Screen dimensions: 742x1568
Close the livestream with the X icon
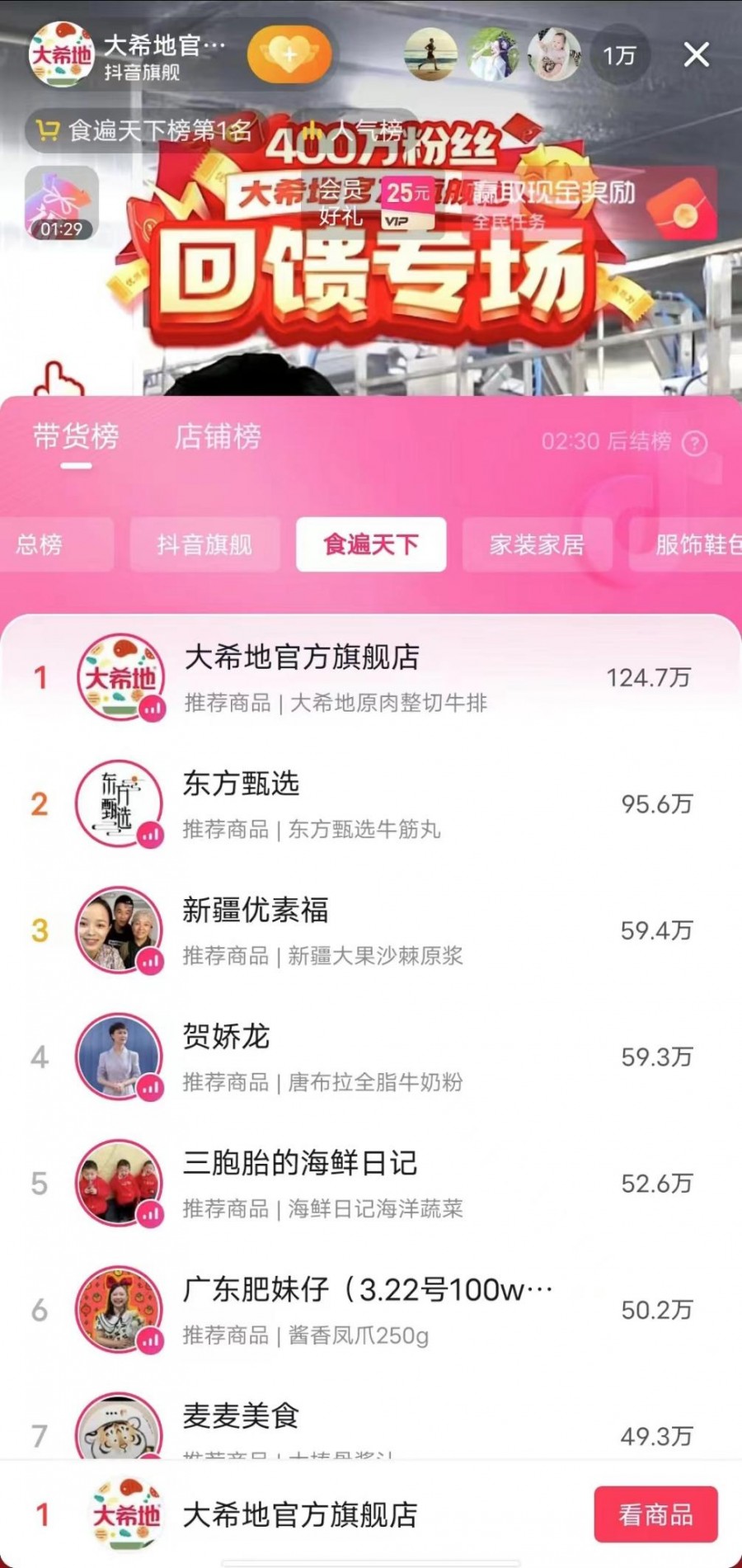(x=697, y=55)
